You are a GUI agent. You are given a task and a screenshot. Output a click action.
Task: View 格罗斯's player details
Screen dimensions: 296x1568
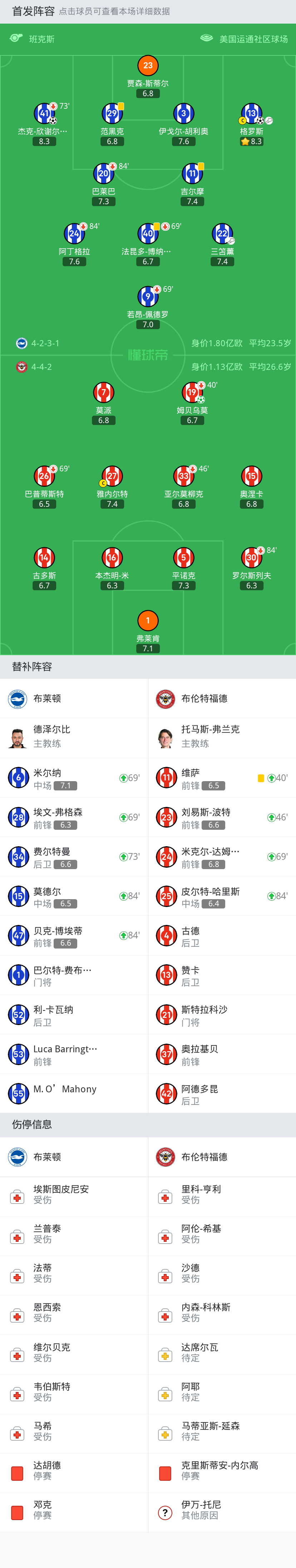[x=251, y=114]
